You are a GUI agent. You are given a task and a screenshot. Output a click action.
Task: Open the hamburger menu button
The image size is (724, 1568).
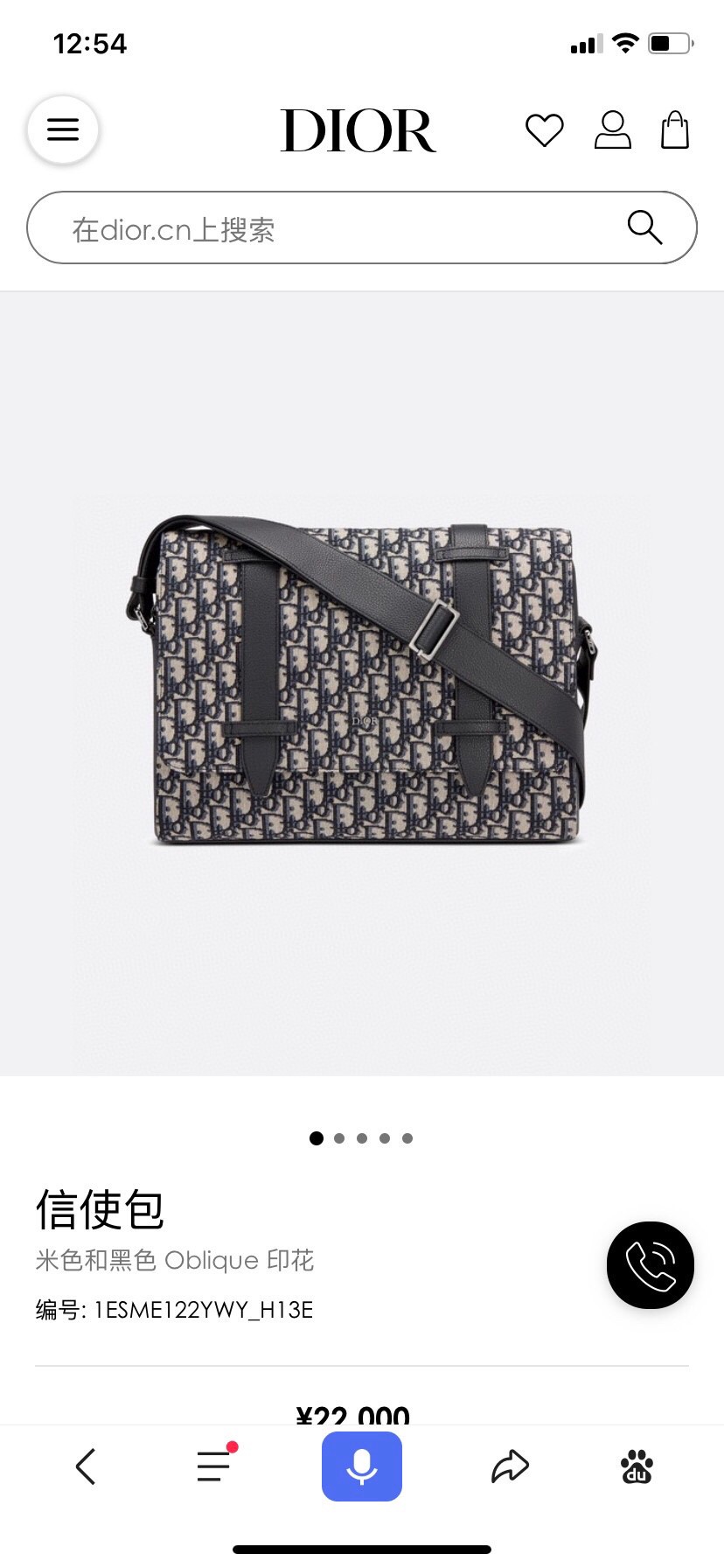click(63, 130)
